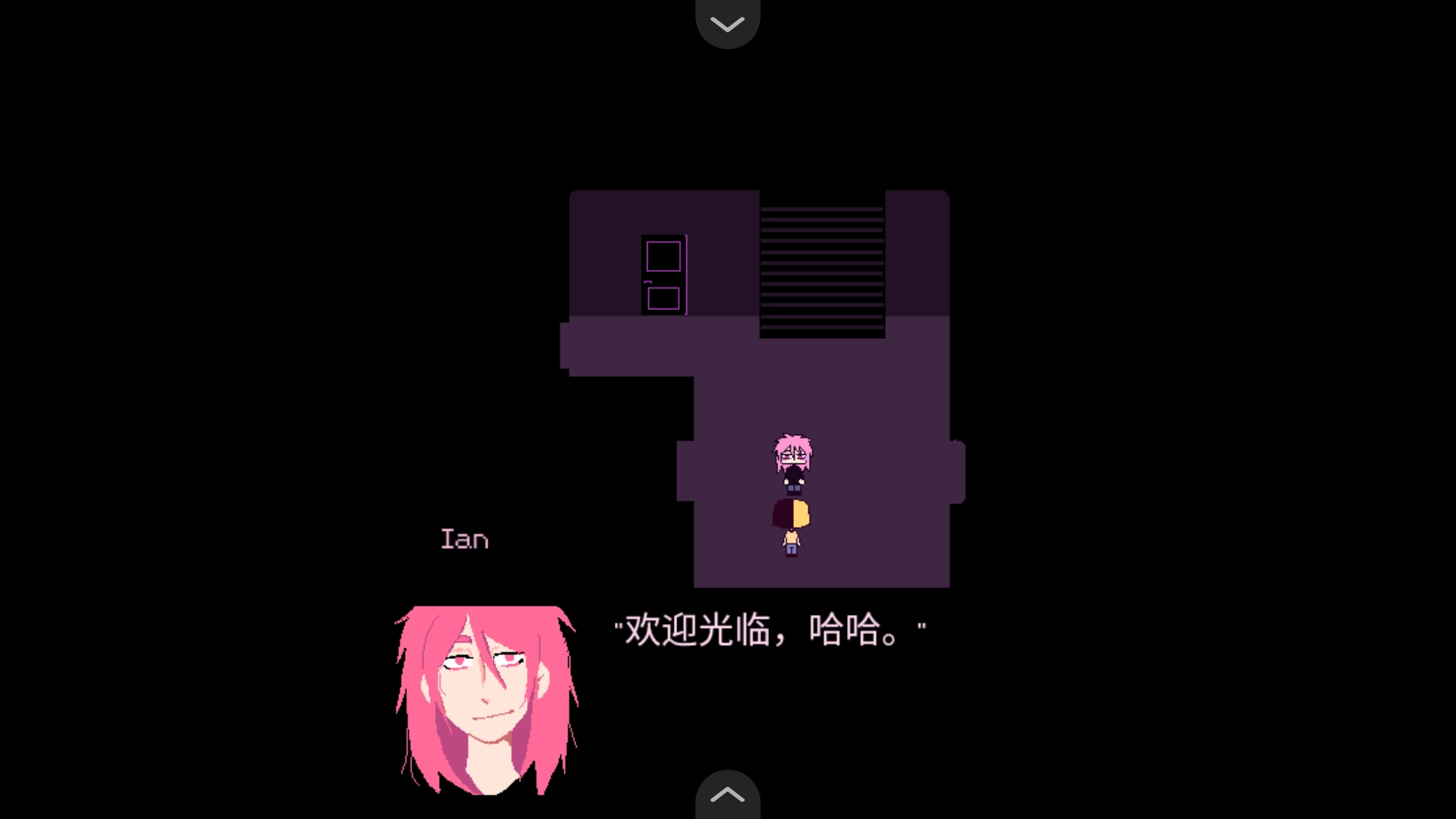Open the bottom pull-up chevron handle
This screenshot has width=1456, height=819.
pos(727,795)
